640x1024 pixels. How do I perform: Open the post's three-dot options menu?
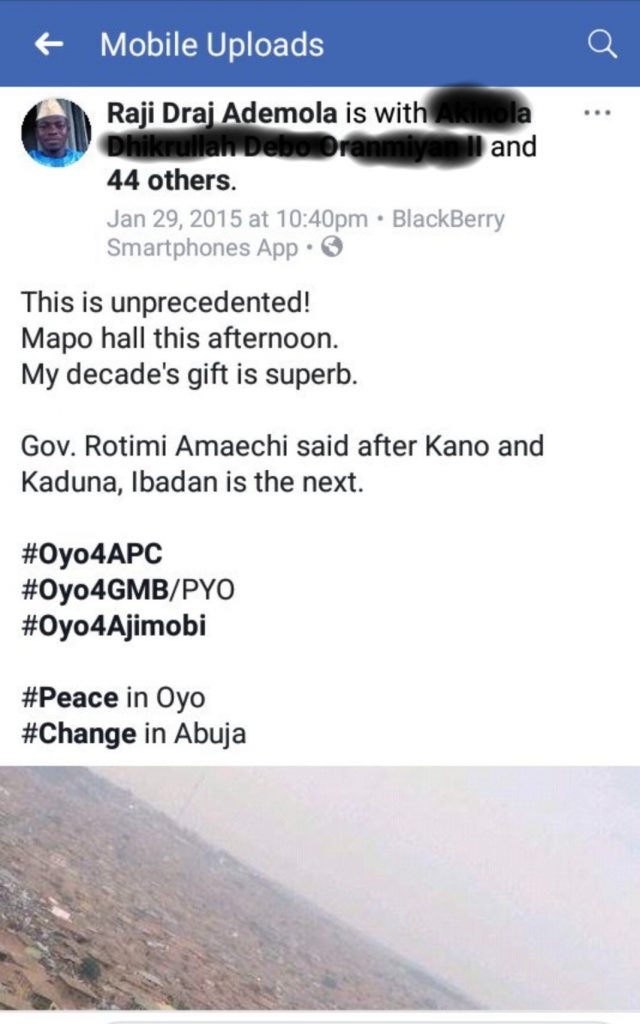[597, 113]
